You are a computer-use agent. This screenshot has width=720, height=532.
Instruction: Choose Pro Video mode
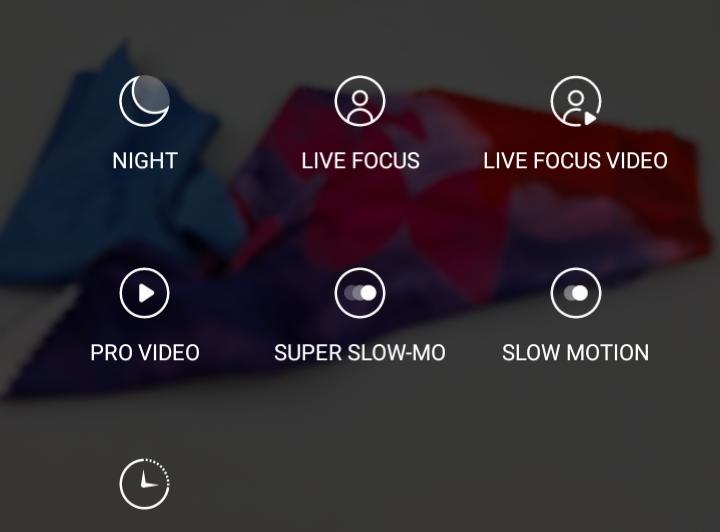pyautogui.click(x=144, y=294)
